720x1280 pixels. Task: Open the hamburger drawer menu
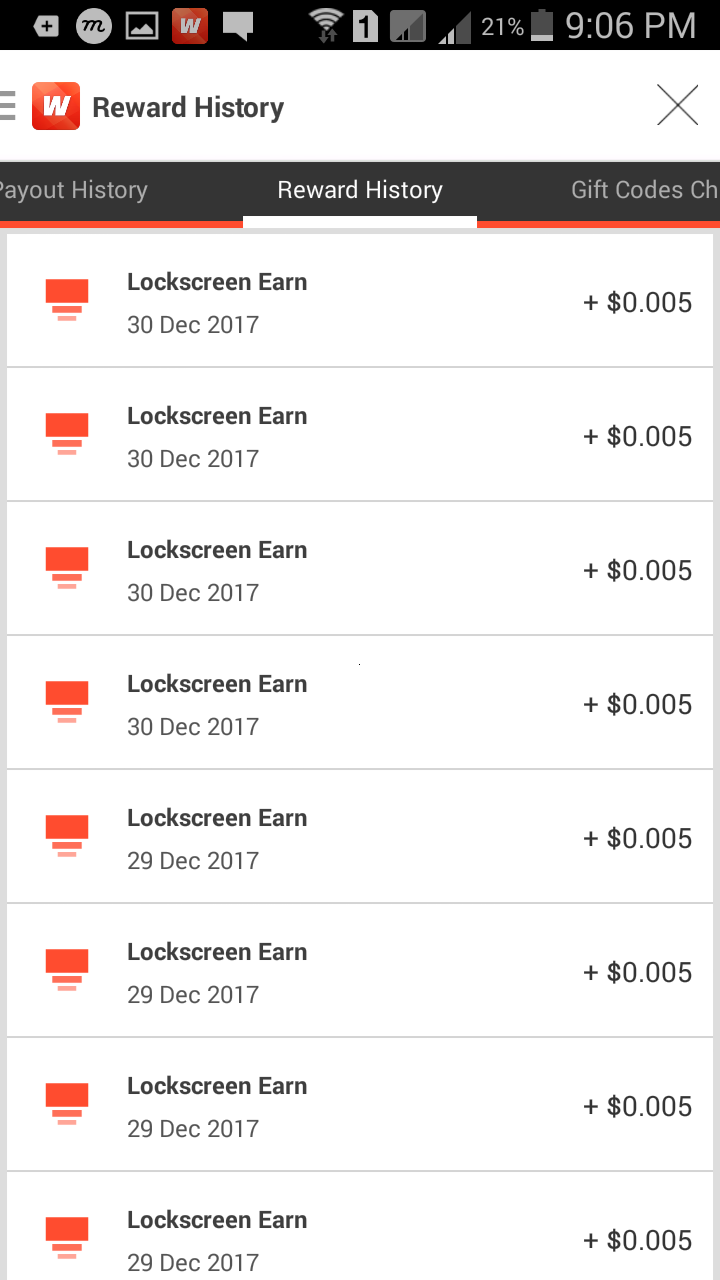[8, 105]
